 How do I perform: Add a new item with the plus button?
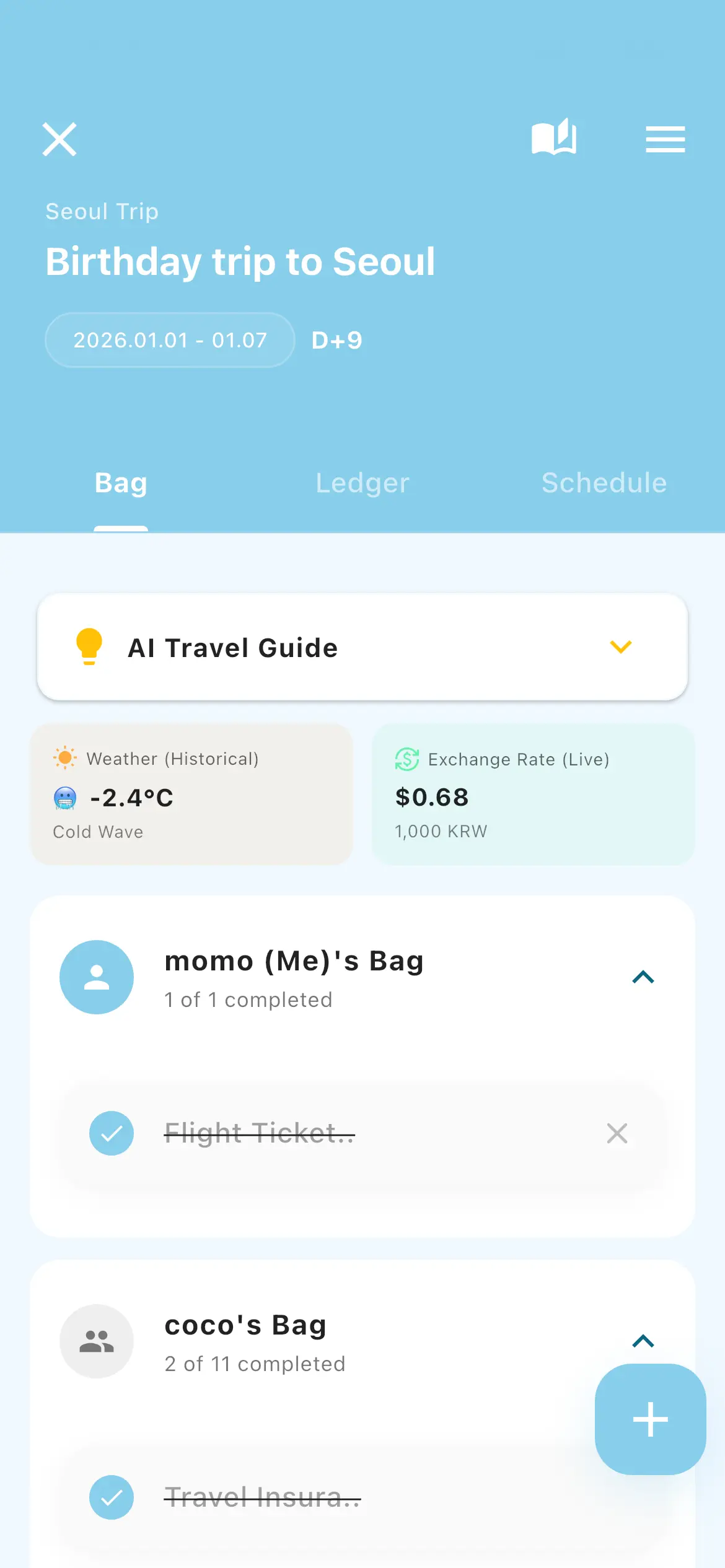coord(650,1419)
